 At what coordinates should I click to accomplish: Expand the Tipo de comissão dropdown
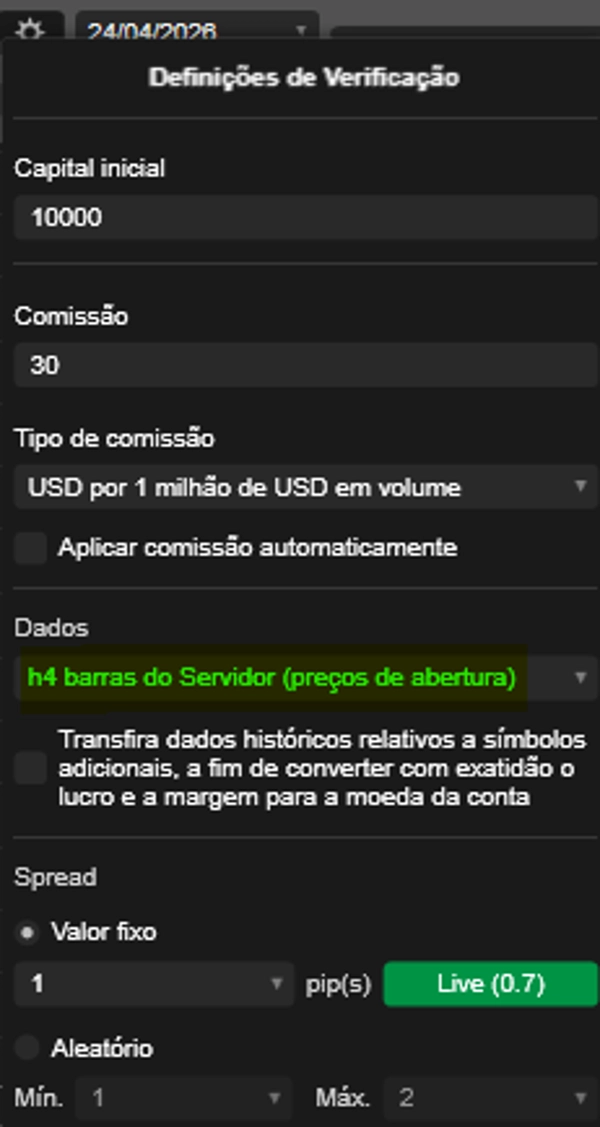pyautogui.click(x=305, y=487)
